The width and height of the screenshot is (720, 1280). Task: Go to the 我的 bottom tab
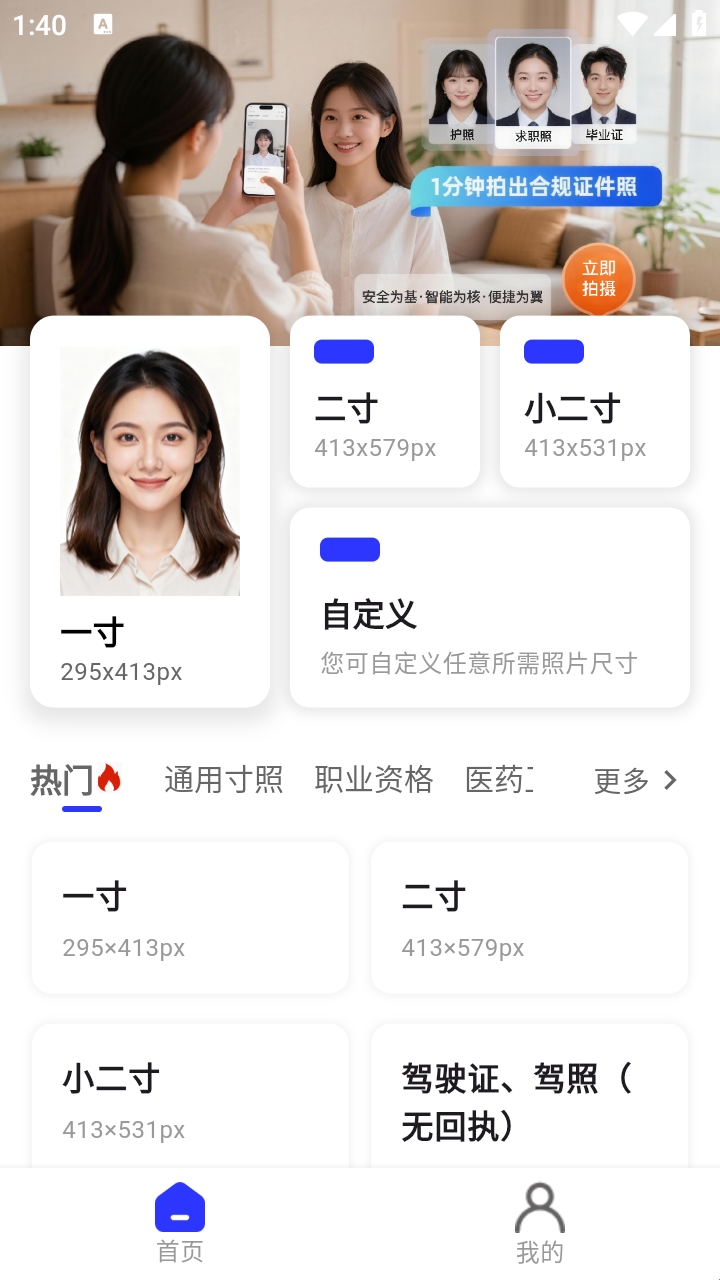click(x=539, y=1222)
